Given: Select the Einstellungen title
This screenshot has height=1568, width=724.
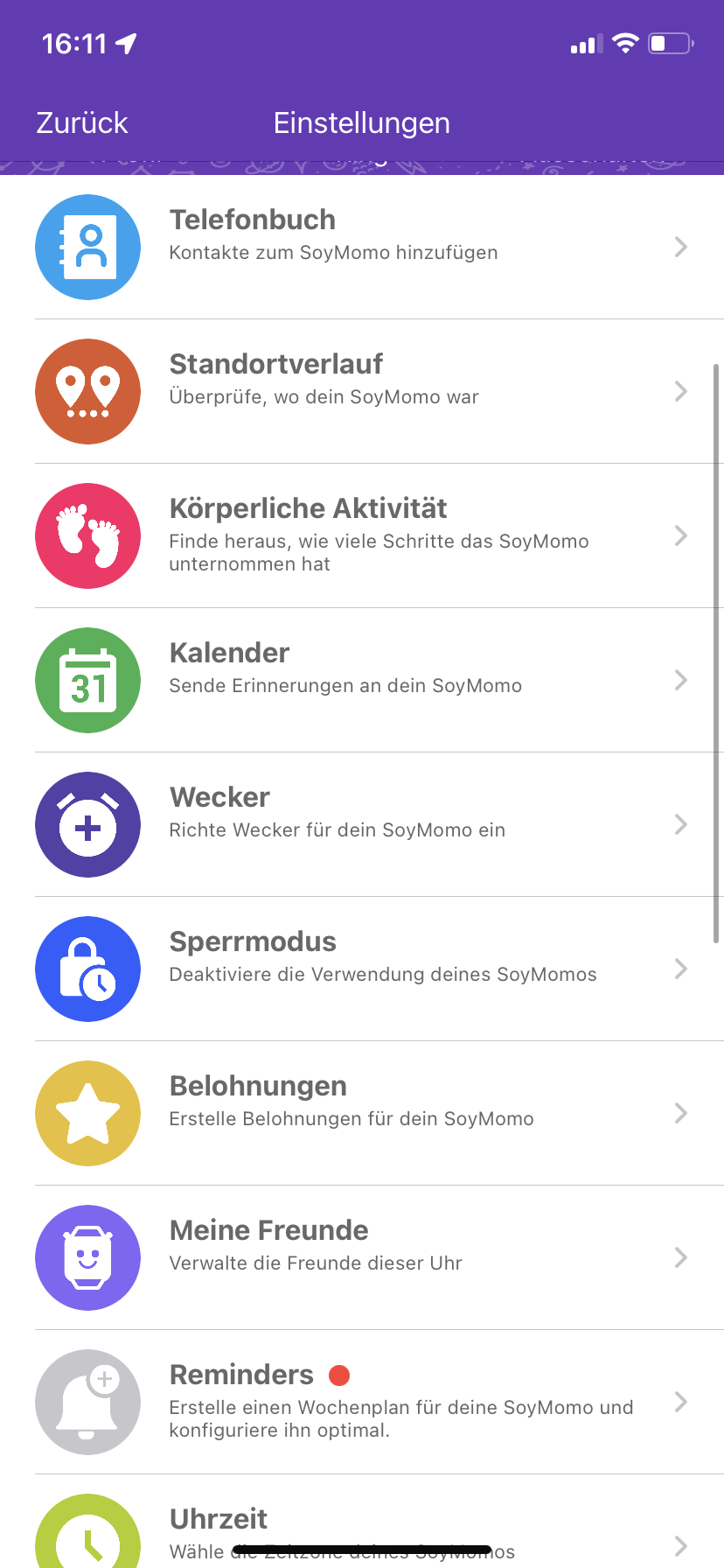Looking at the screenshot, I should (x=361, y=122).
